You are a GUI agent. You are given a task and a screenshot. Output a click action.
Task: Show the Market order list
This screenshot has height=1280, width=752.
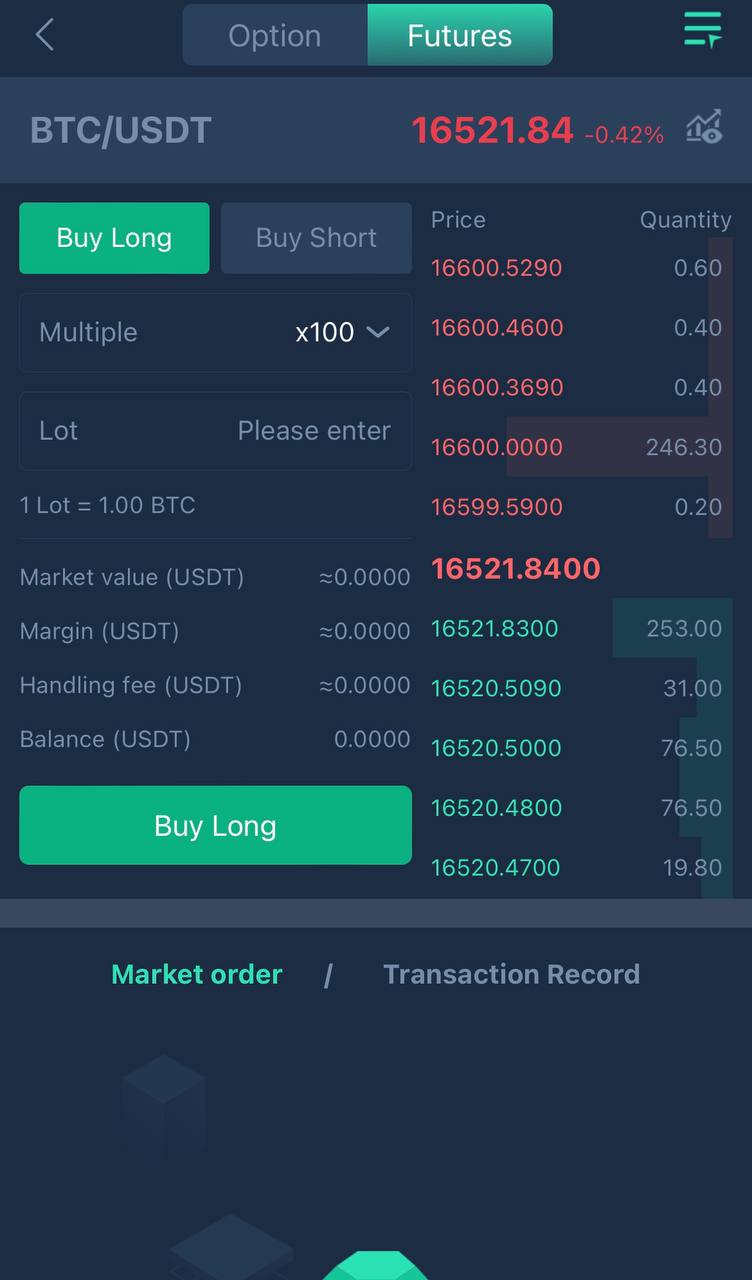pyautogui.click(x=197, y=974)
